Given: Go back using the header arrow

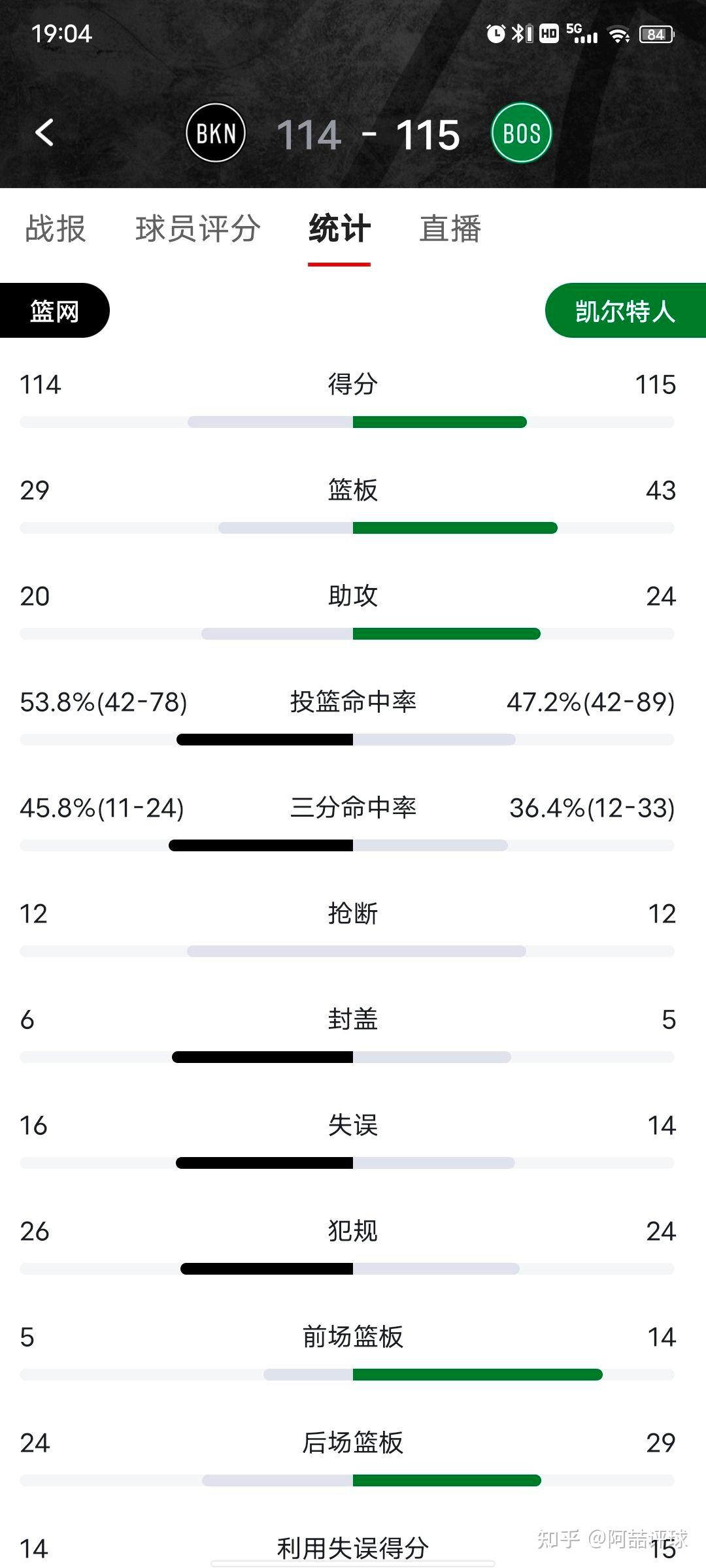Looking at the screenshot, I should (x=44, y=133).
